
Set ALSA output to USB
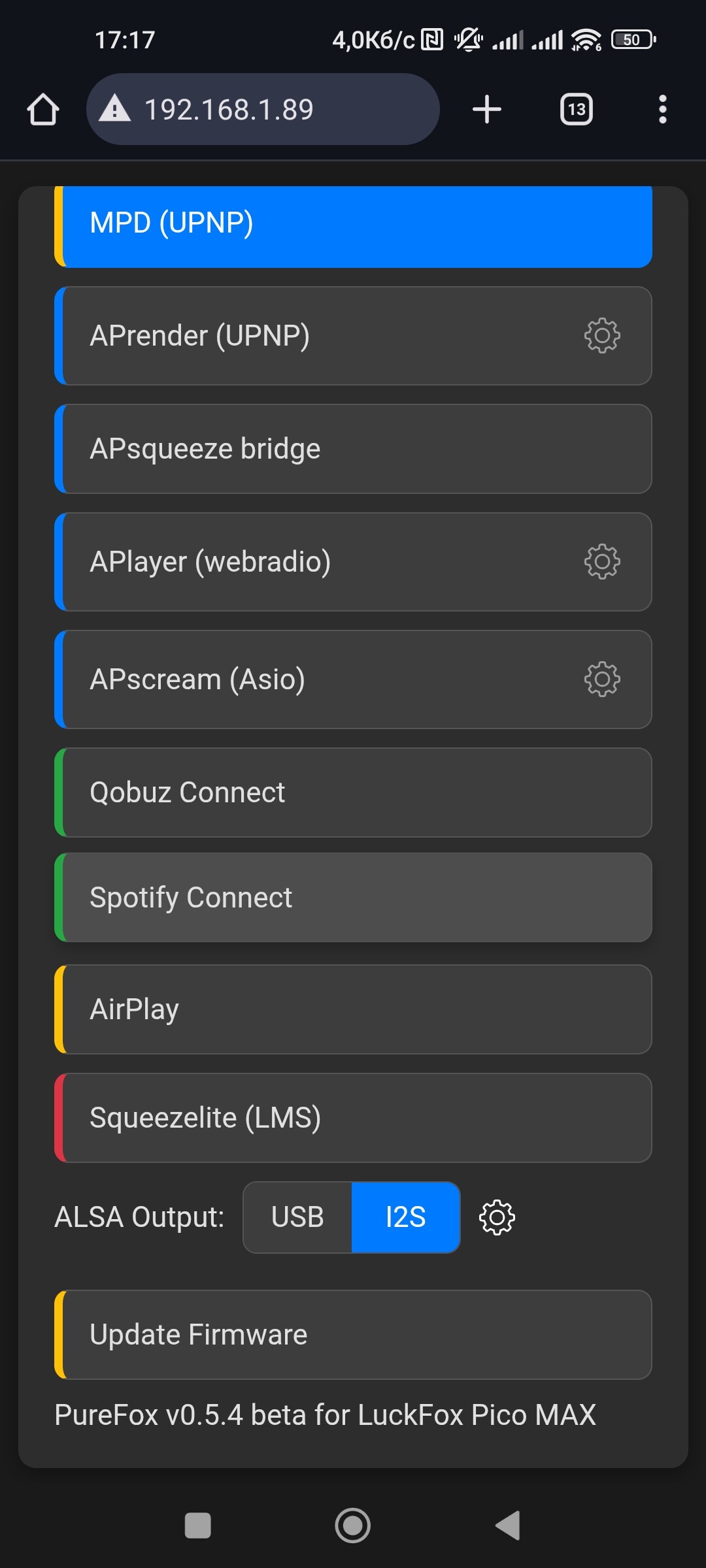(297, 1217)
